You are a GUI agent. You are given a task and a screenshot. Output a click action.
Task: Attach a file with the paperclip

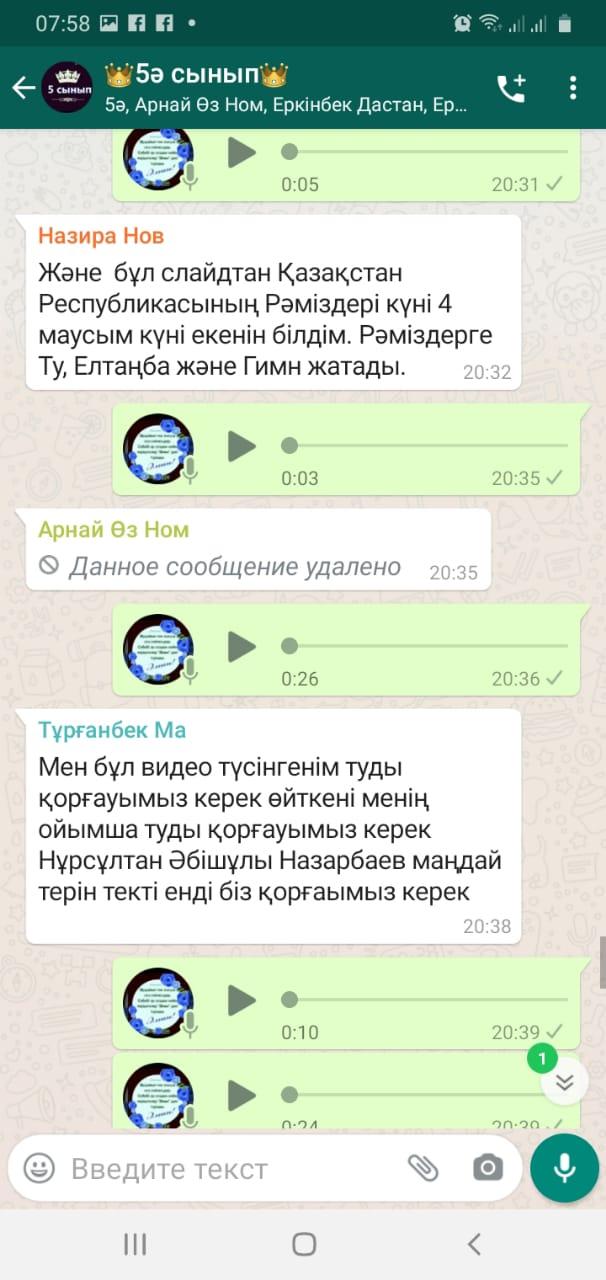(x=423, y=1168)
